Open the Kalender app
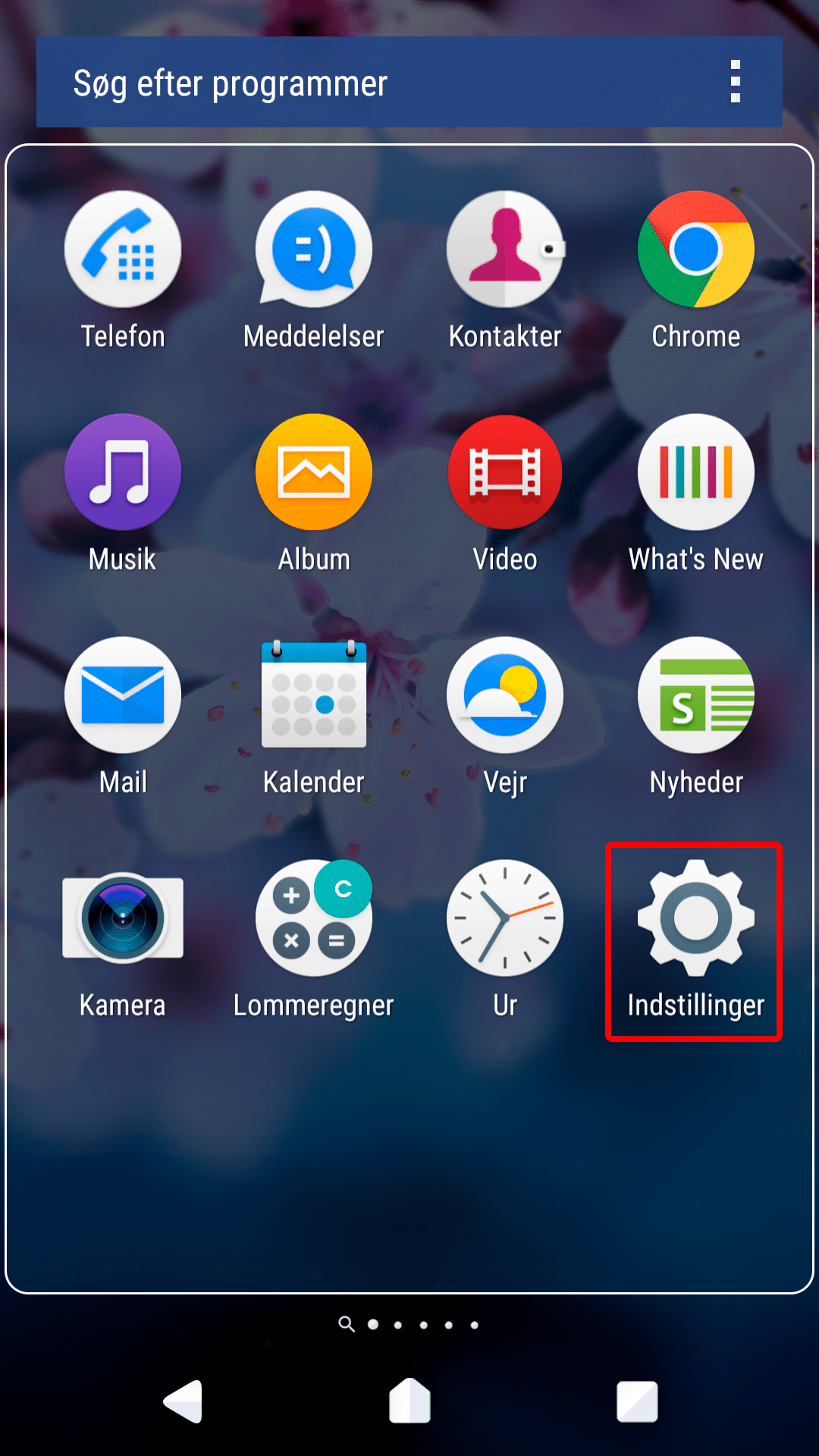Viewport: 819px width, 1456px height. click(x=314, y=695)
